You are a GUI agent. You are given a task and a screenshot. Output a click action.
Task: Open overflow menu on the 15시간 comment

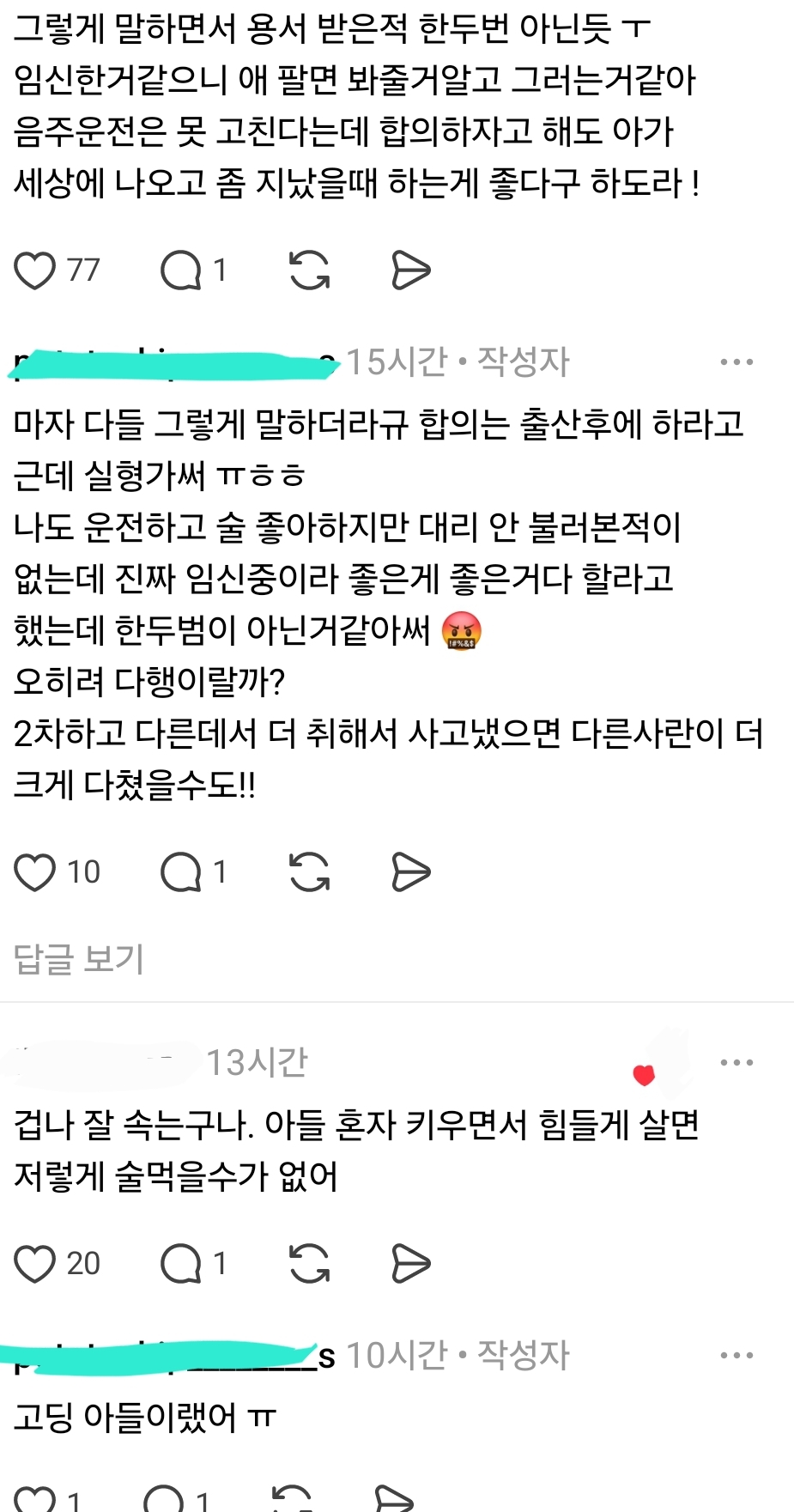[x=736, y=362]
